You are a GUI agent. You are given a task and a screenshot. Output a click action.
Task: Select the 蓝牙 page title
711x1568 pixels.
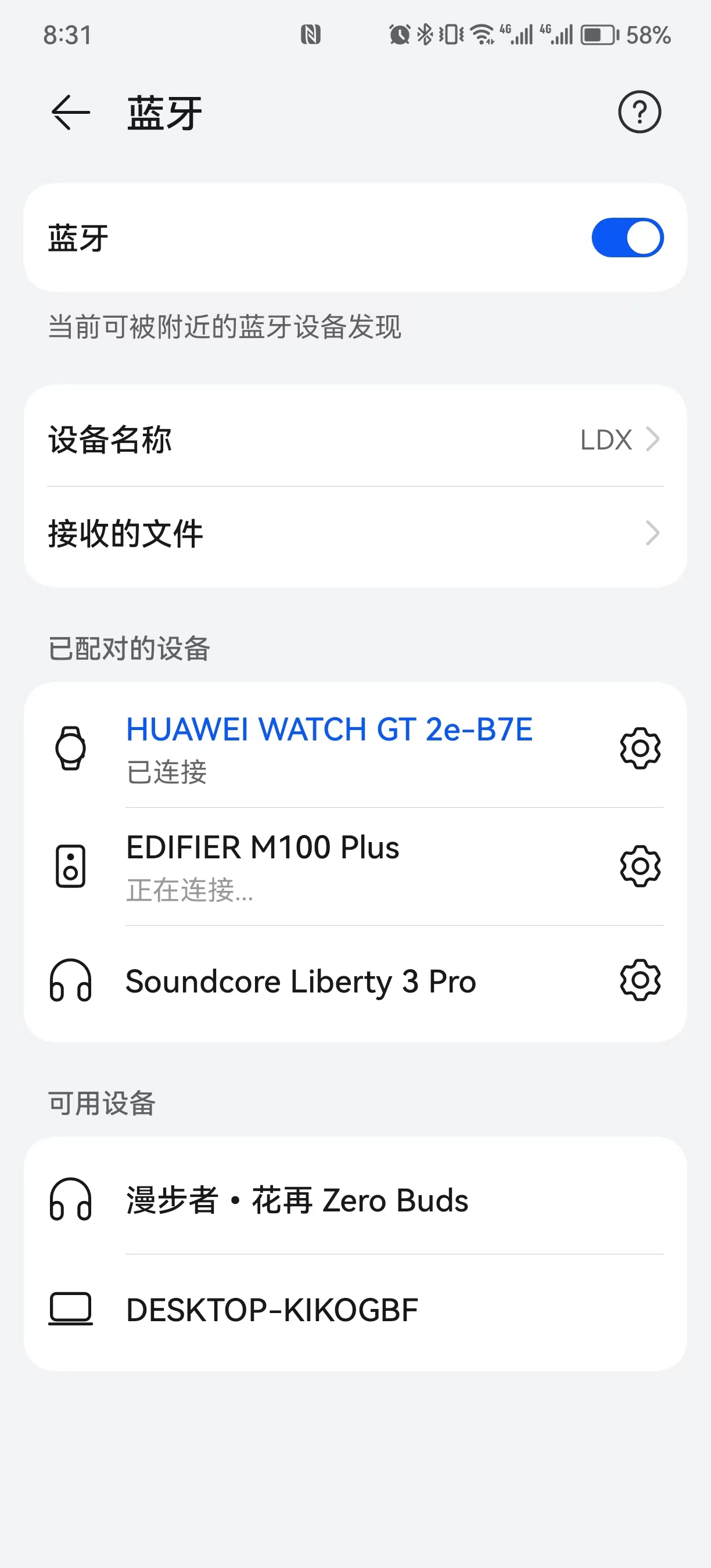pyautogui.click(x=163, y=112)
